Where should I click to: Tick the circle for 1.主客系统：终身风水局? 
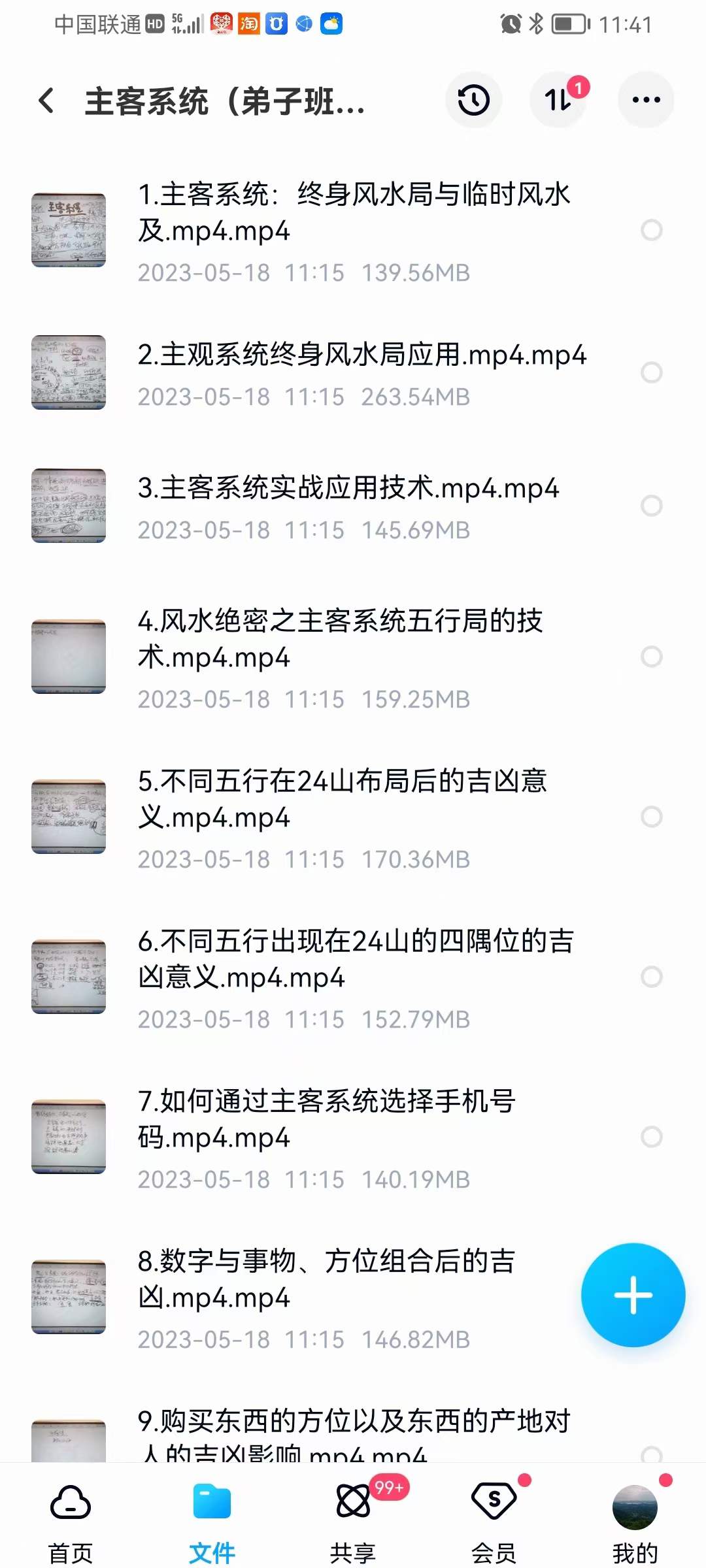pyautogui.click(x=651, y=230)
